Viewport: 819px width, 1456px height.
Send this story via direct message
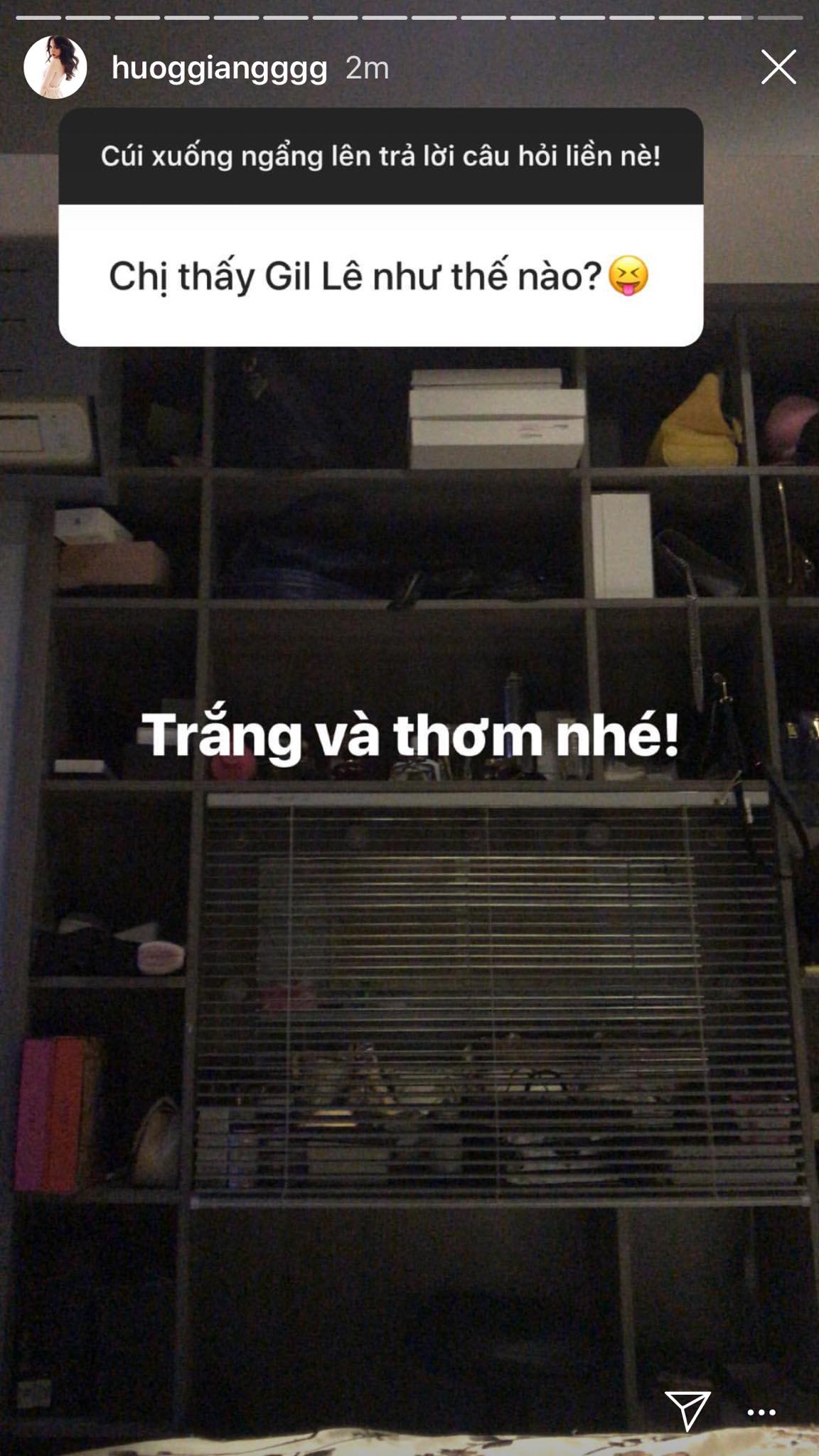(x=687, y=1411)
